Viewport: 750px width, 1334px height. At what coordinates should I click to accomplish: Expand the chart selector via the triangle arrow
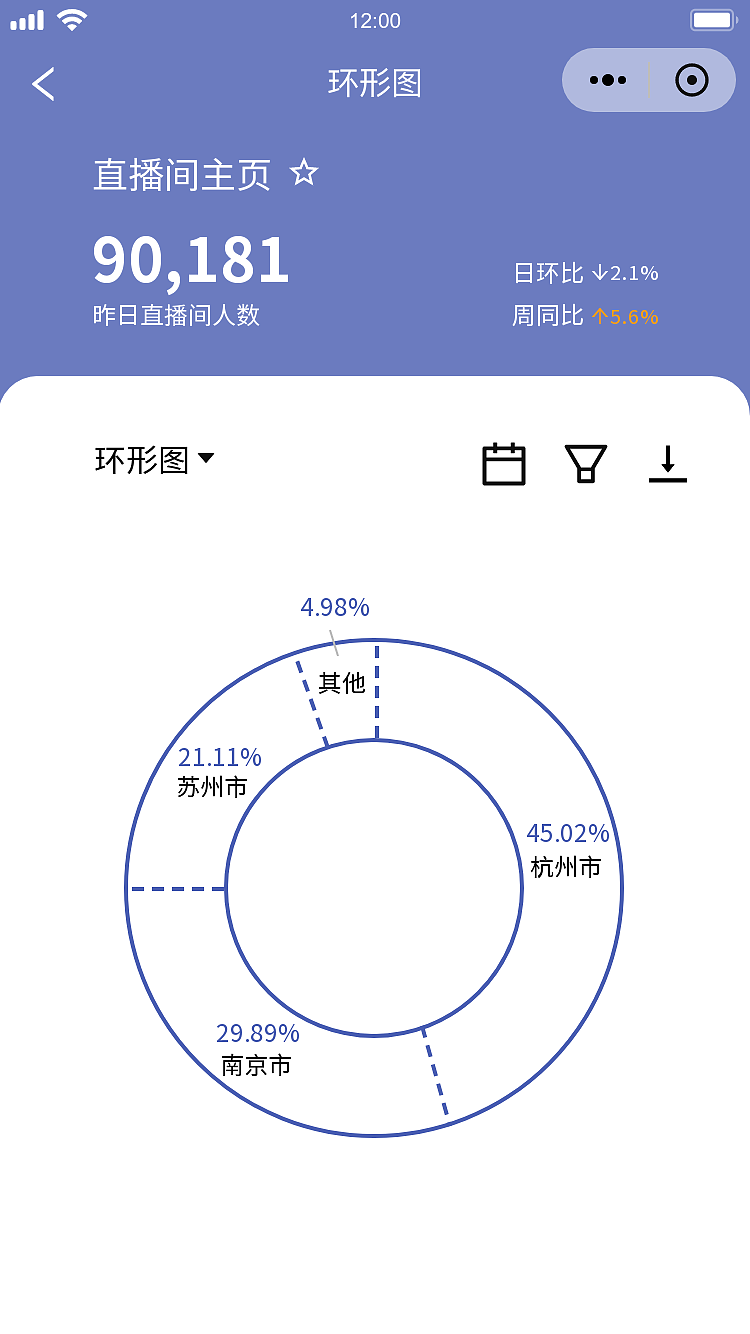[207, 460]
